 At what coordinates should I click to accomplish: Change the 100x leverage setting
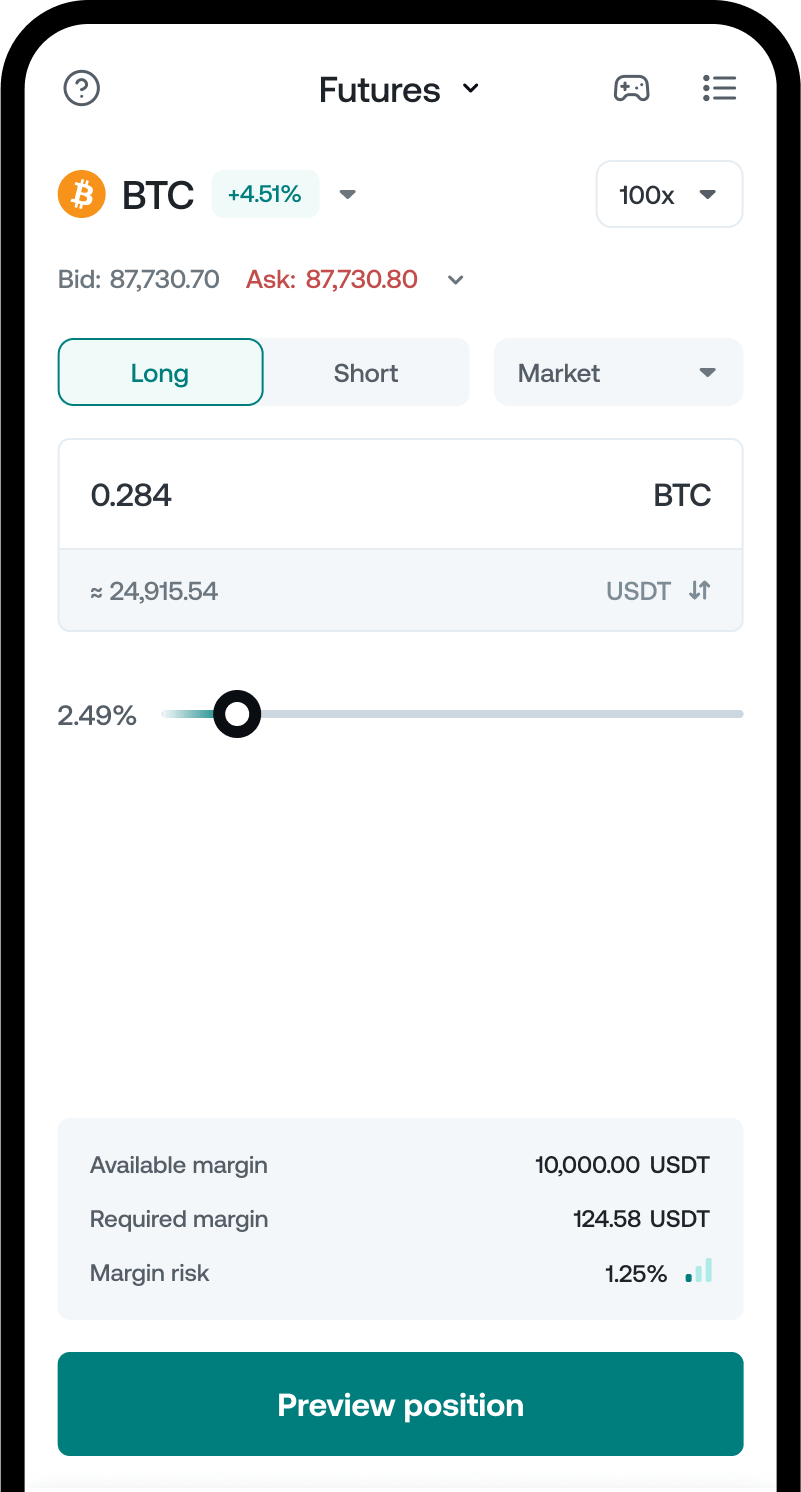(669, 194)
